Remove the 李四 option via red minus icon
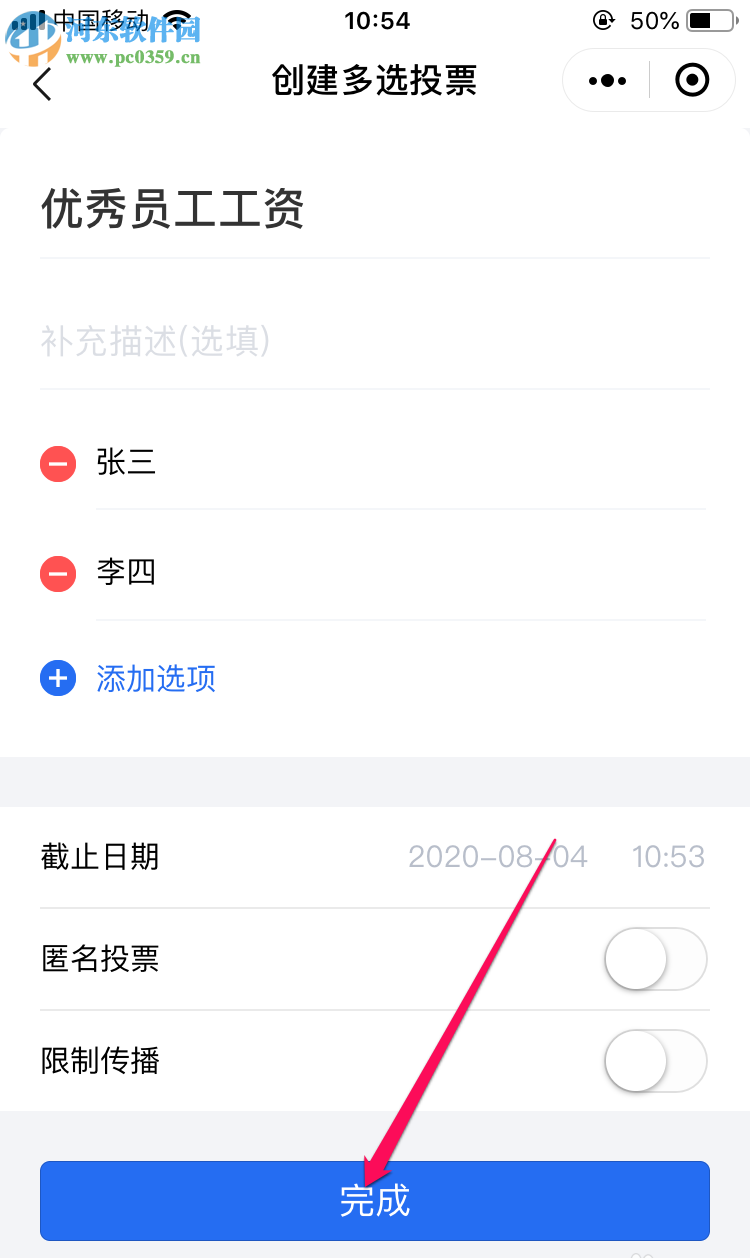This screenshot has height=1258, width=750. 58,573
